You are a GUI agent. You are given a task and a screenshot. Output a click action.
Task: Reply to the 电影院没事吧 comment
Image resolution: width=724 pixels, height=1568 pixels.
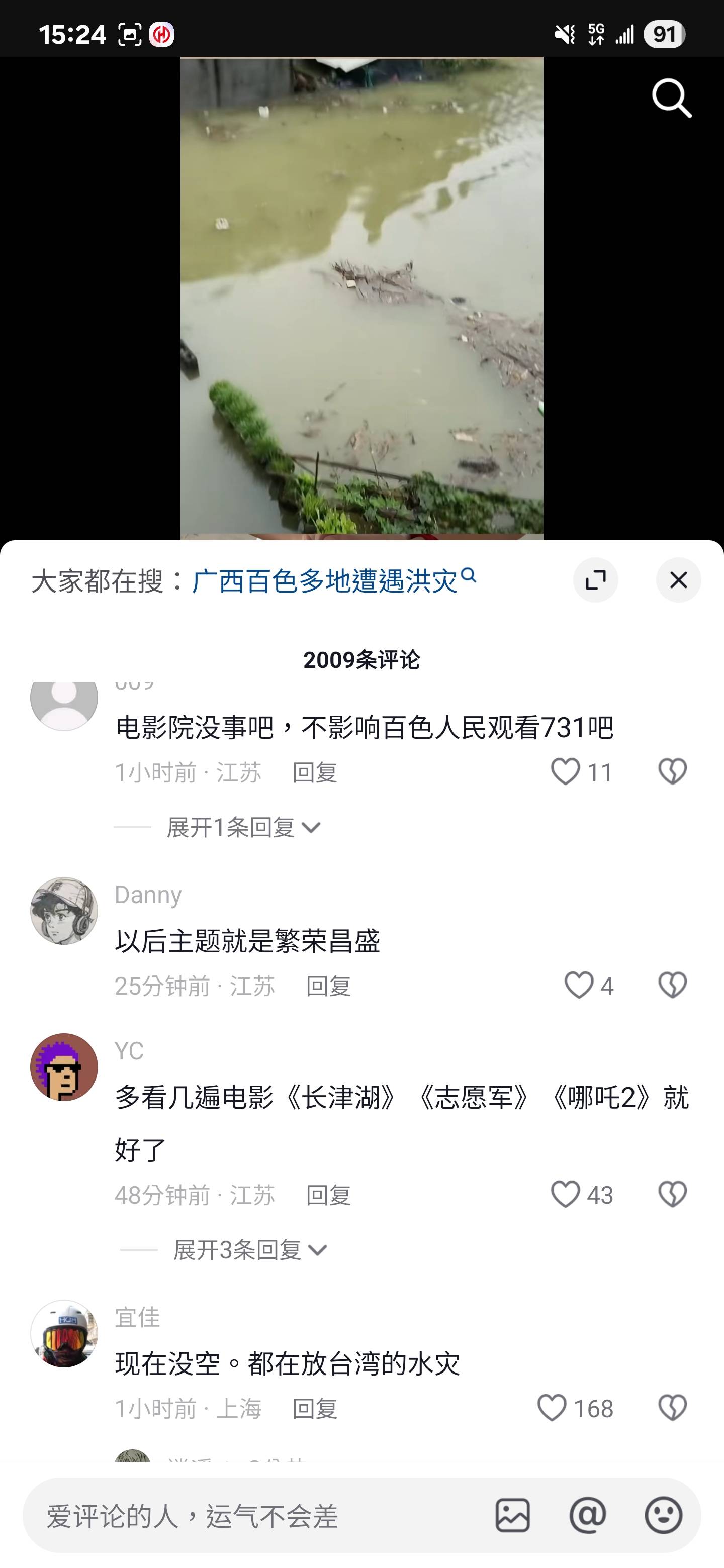[315, 772]
